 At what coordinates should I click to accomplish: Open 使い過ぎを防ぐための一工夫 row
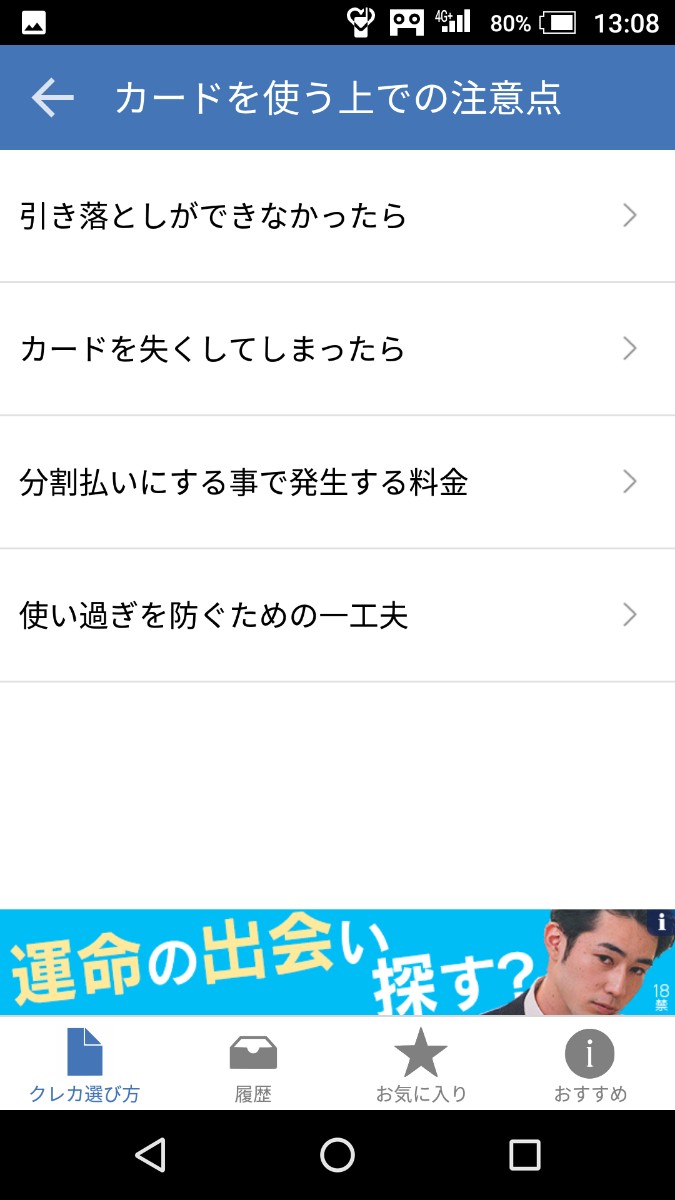pos(337,615)
